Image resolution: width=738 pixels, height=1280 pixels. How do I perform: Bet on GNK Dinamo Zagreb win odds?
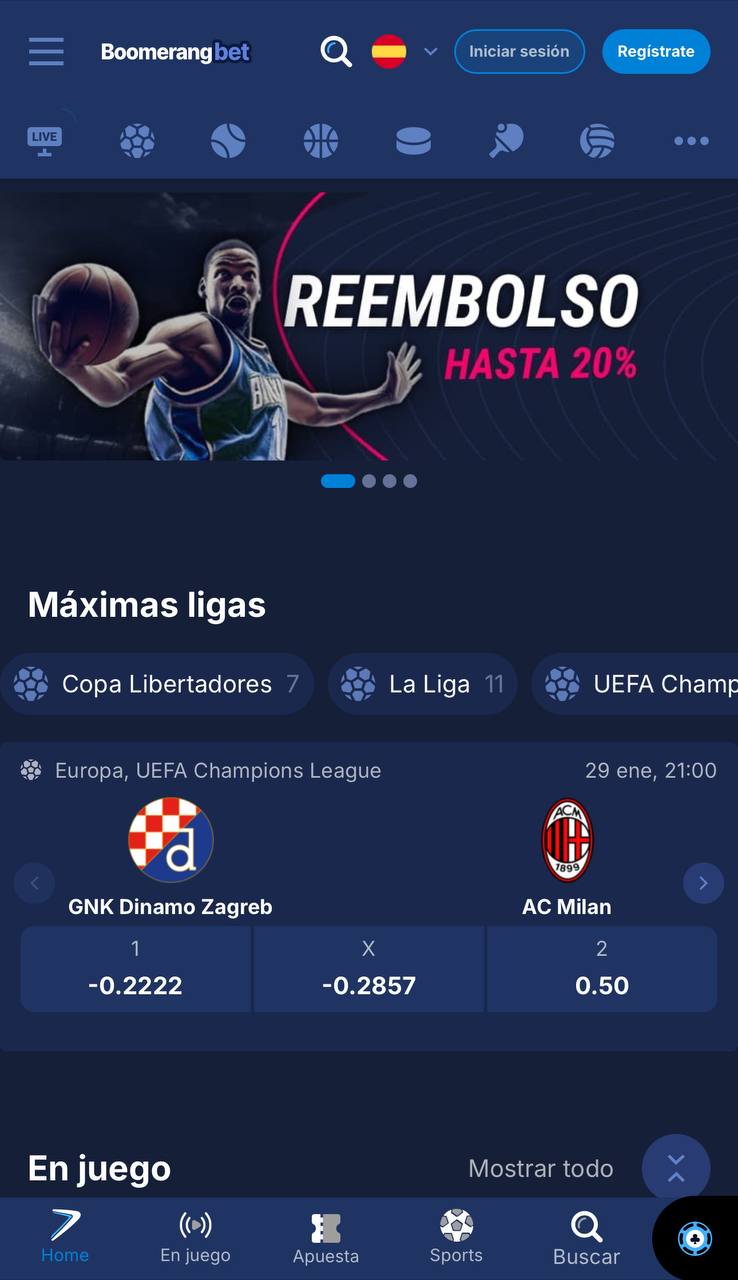click(135, 969)
